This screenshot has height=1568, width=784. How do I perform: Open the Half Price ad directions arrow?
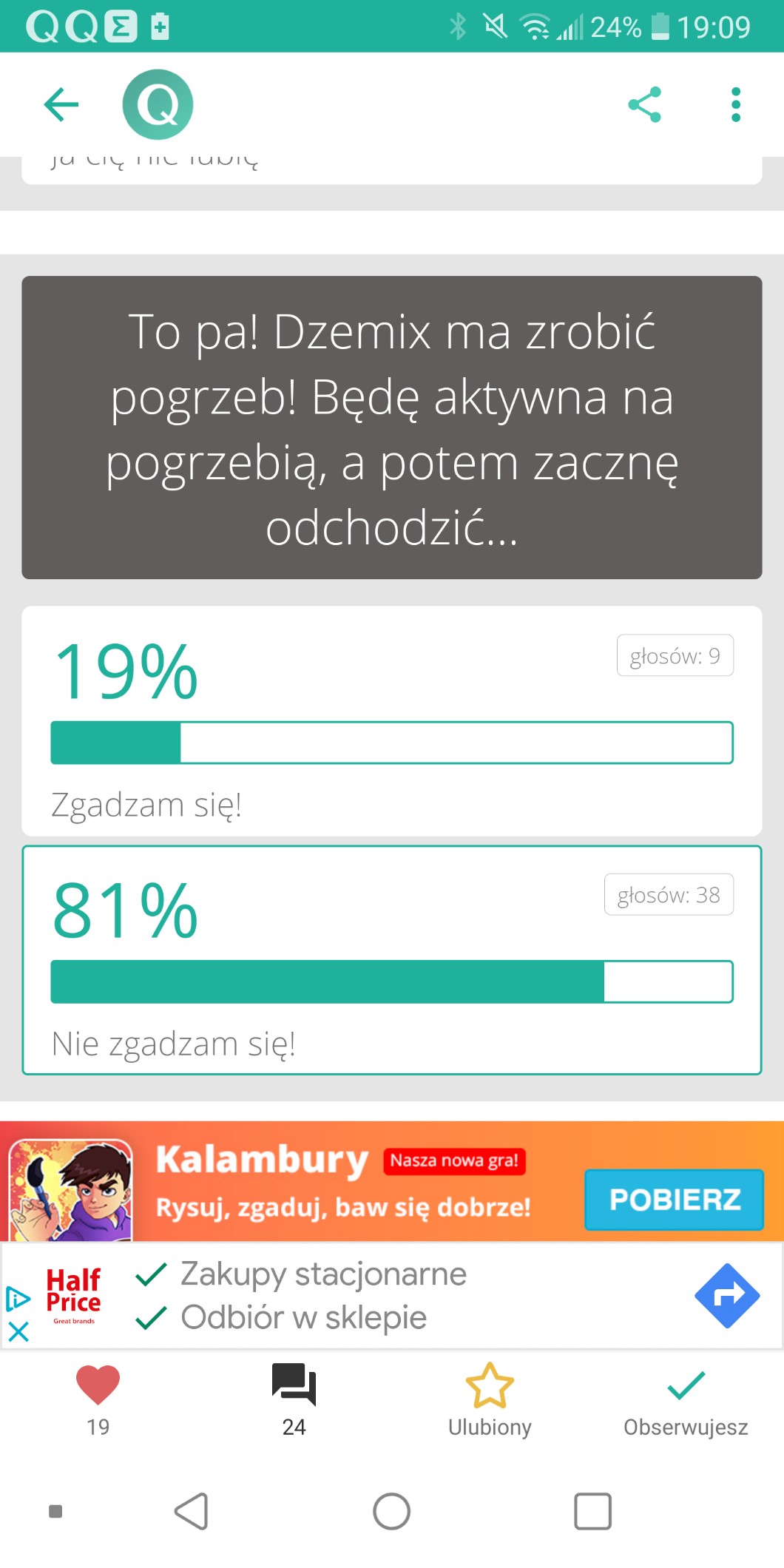coord(726,1296)
